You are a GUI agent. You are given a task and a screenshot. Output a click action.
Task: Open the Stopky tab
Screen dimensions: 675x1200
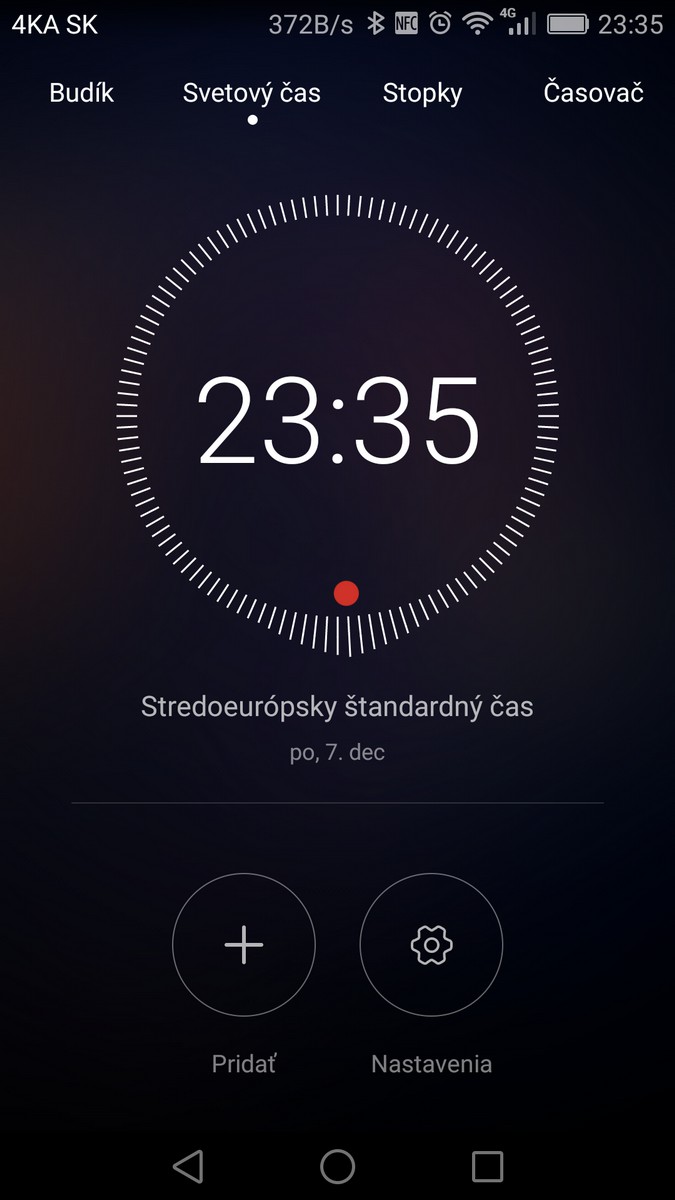click(x=422, y=93)
